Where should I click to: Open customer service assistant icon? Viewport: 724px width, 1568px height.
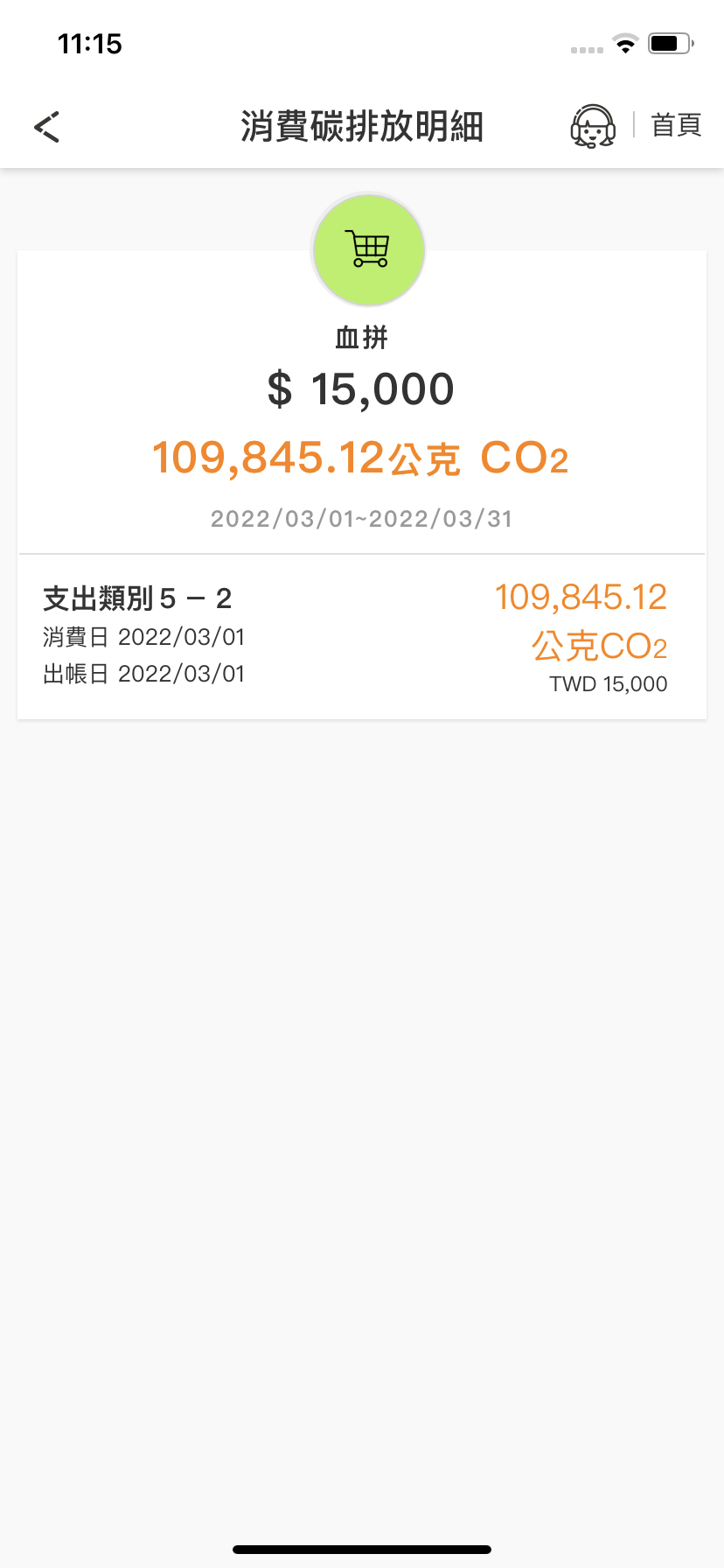[x=593, y=126]
